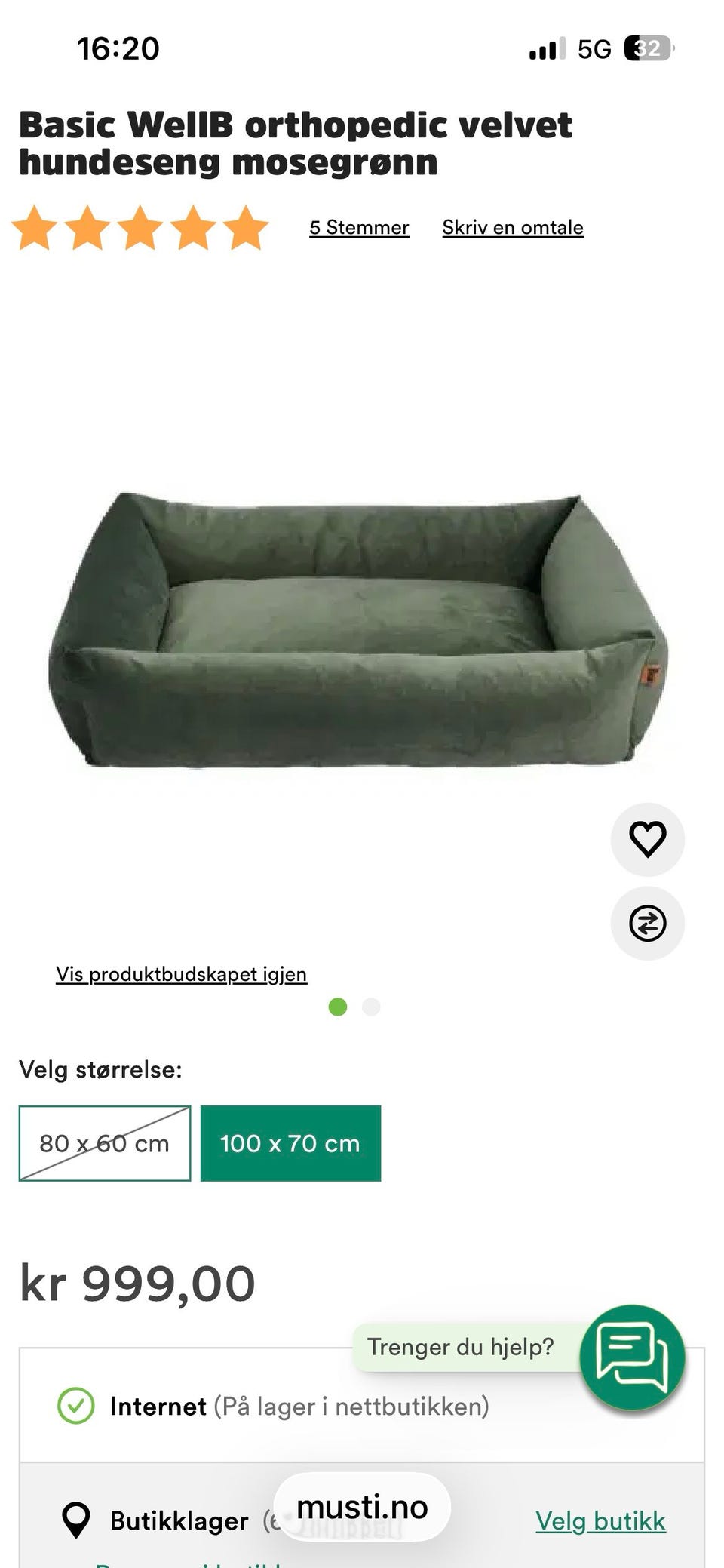Open Skriv en omtale

[x=511, y=227]
